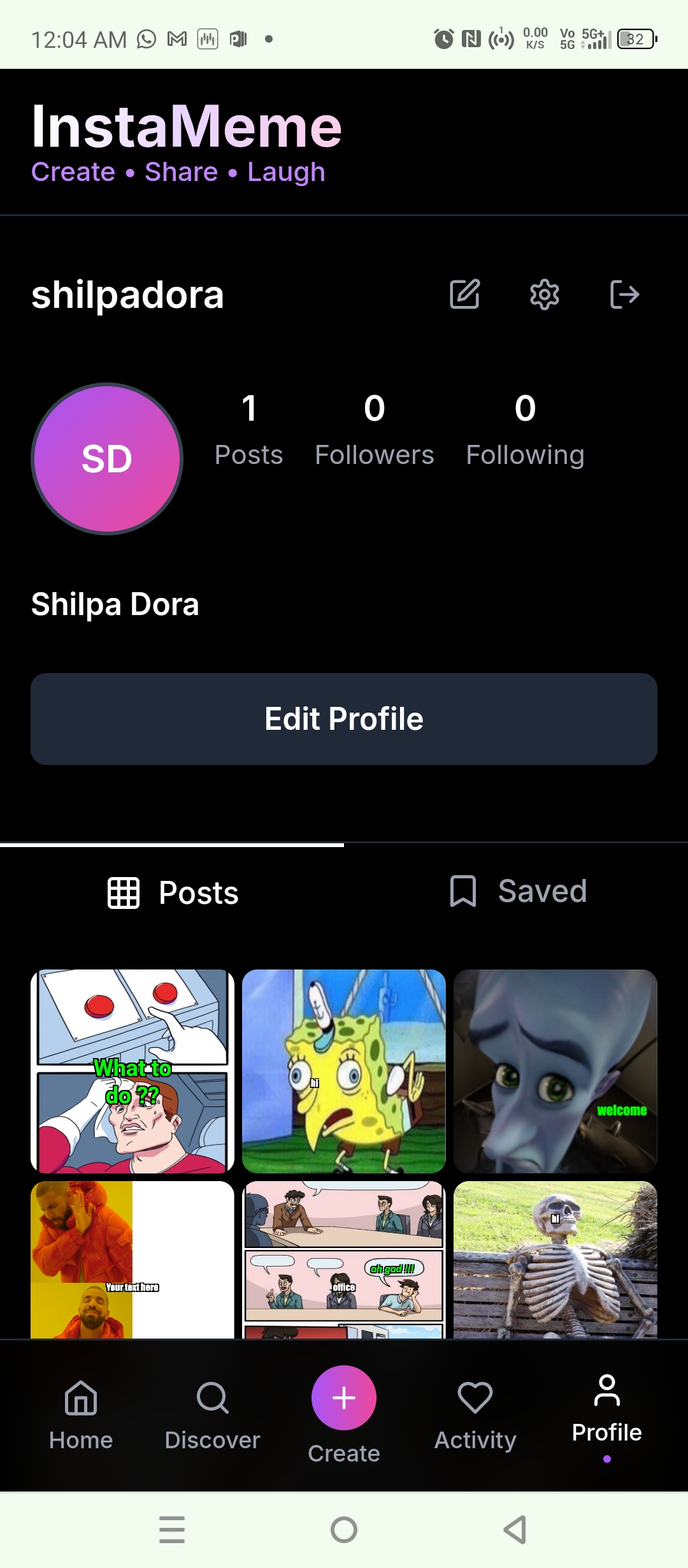Screen dimensions: 688x1568
Task: Log out using the exit icon
Action: click(x=624, y=294)
